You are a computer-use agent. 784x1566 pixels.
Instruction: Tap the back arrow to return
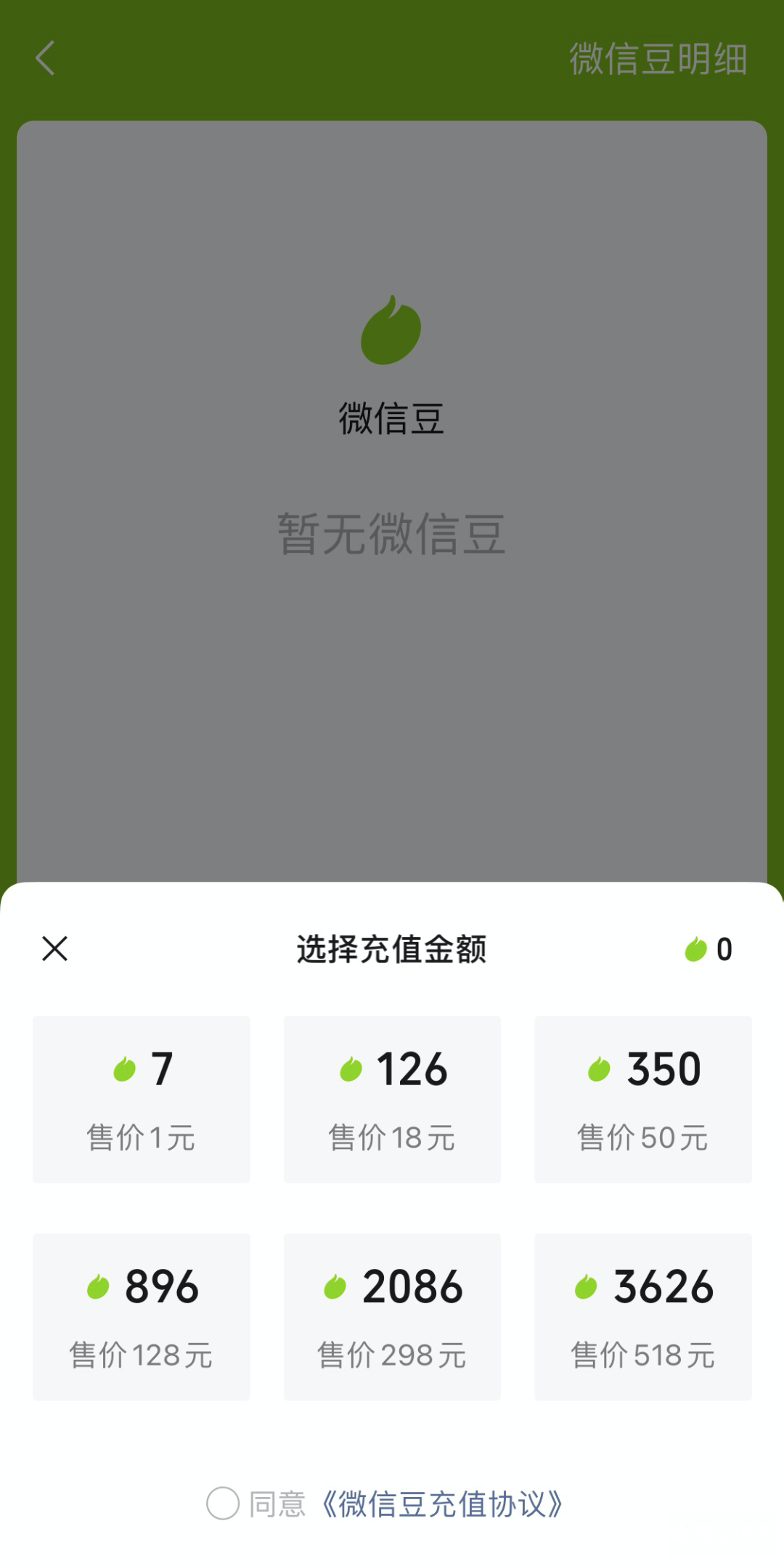[45, 60]
